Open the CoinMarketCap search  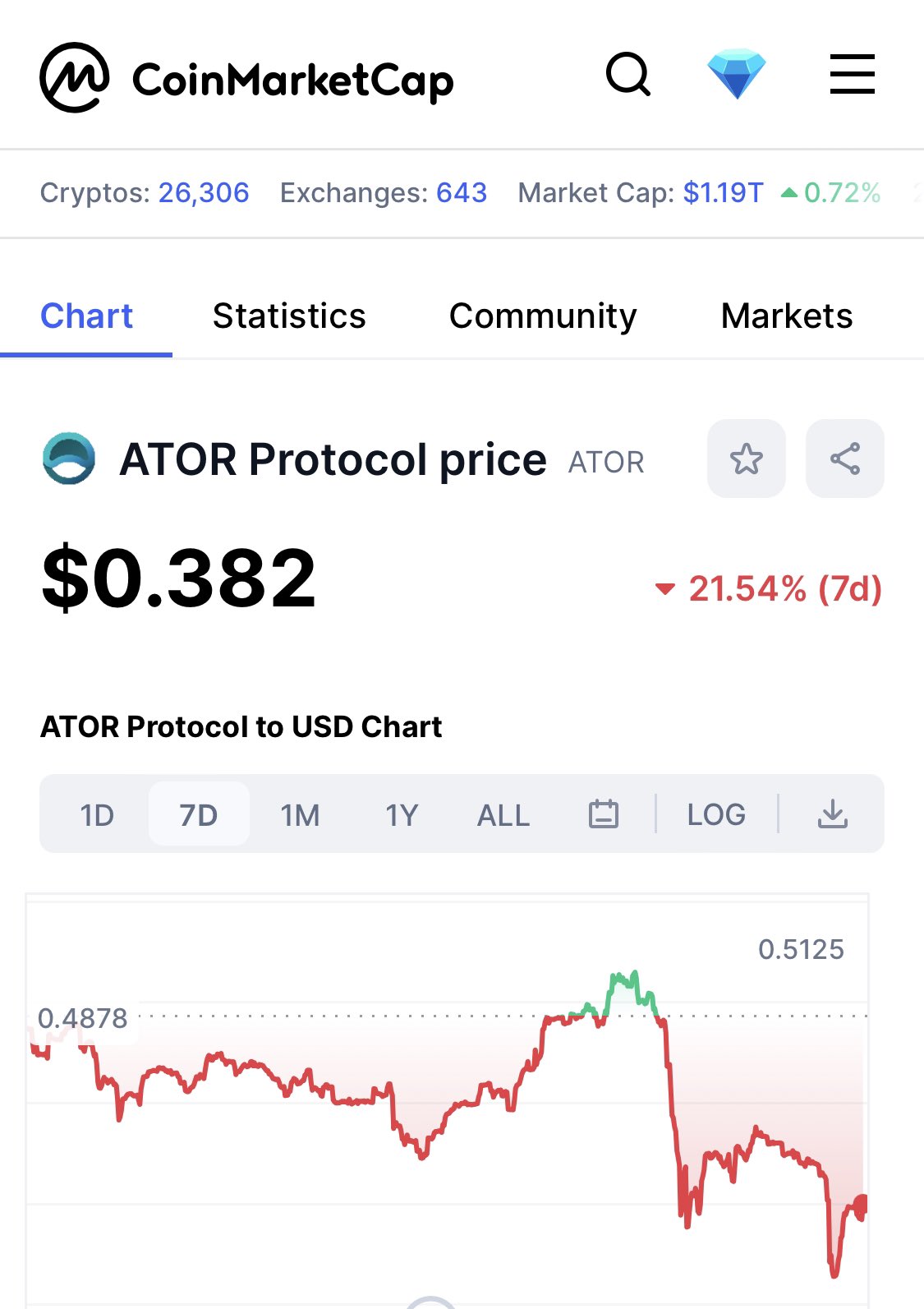click(628, 76)
